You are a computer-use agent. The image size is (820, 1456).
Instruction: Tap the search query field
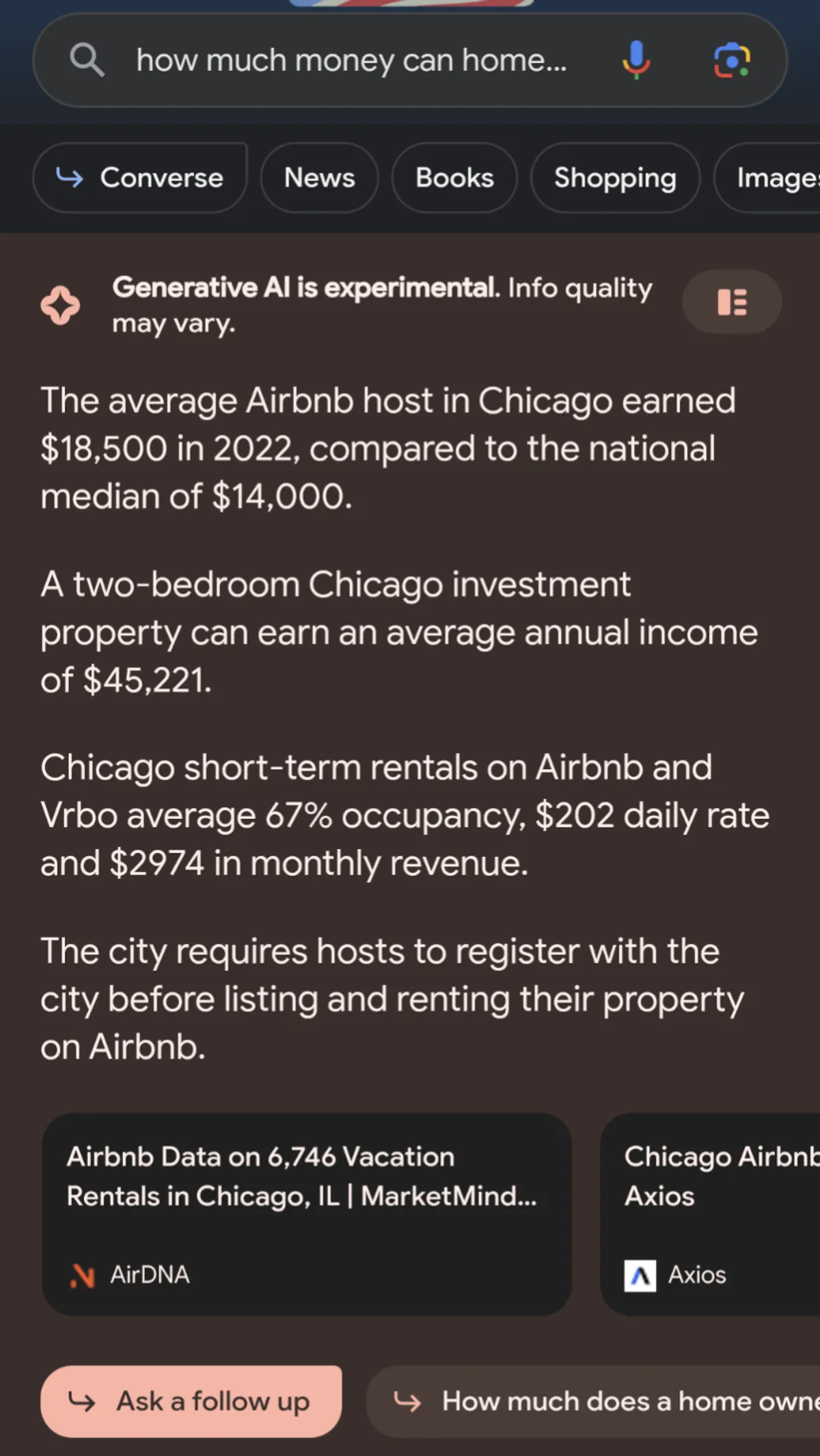click(x=351, y=60)
